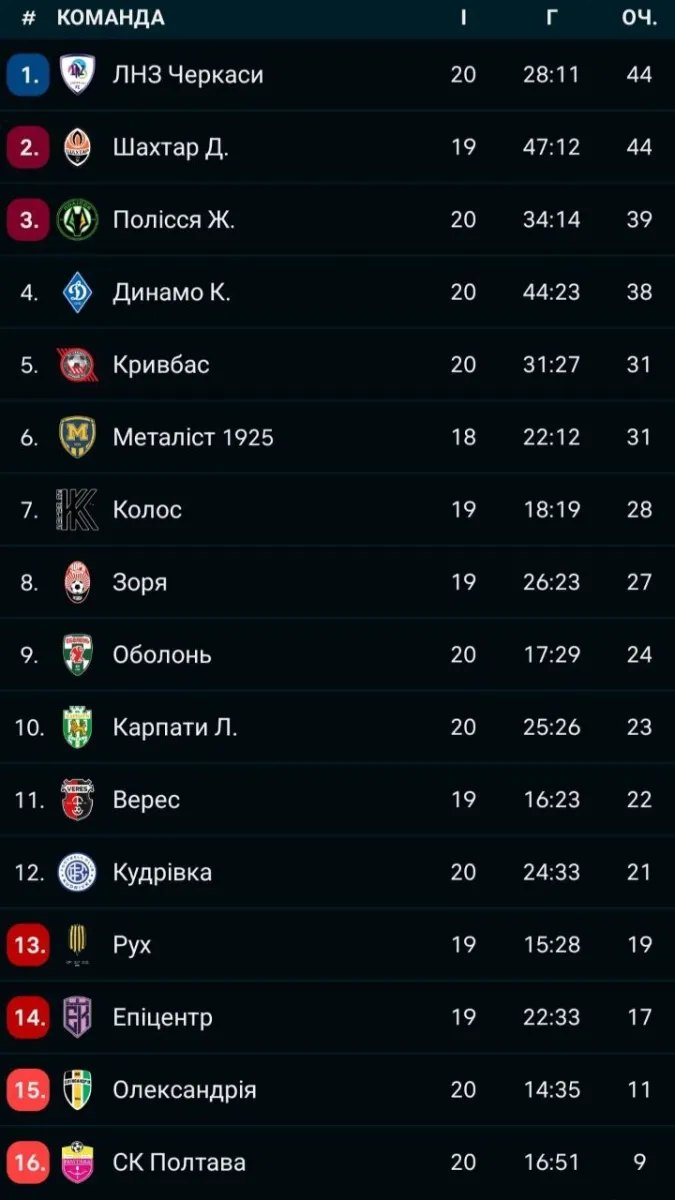Open Олександрія team details
Screen dimensions: 675x1200
click(x=184, y=1090)
